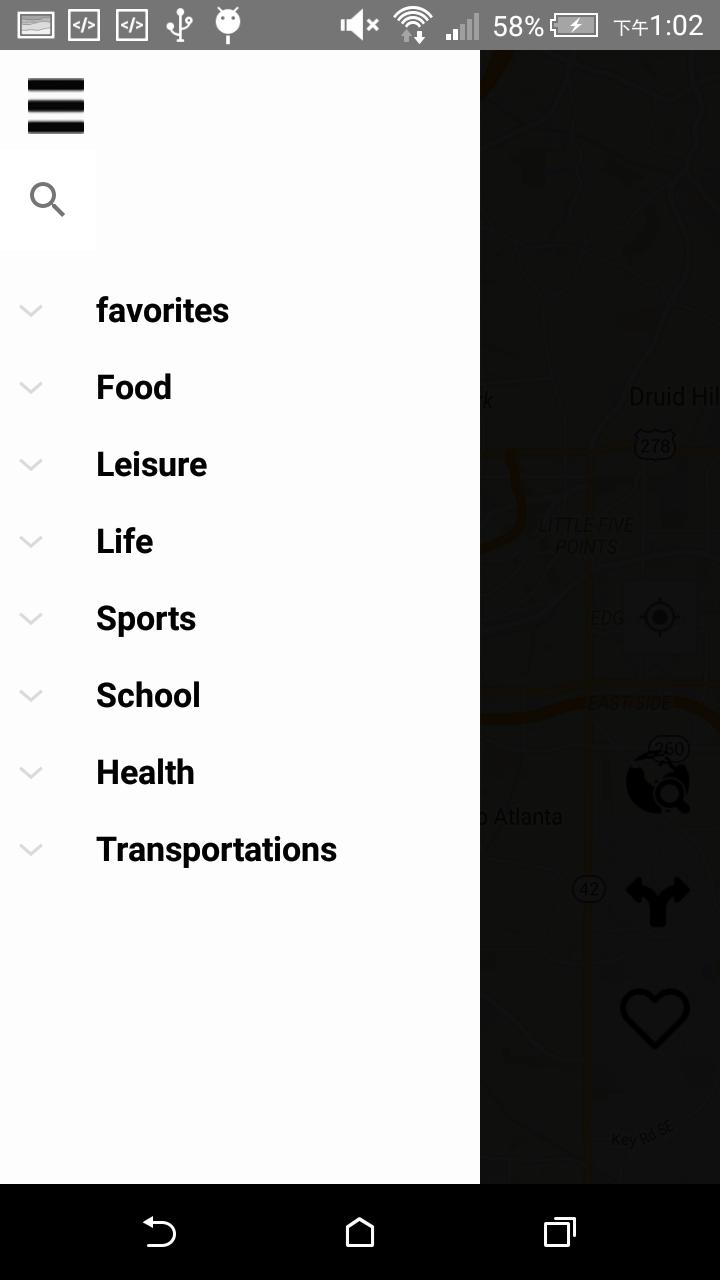Screen dimensions: 720x1280
Task: Expand the Health category
Action: point(145,772)
